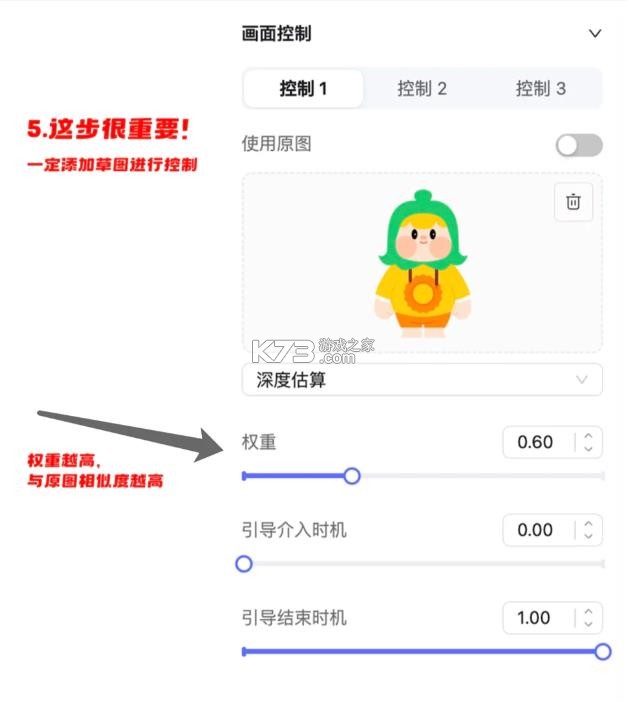Tap the 引导结束时机 slider track
This screenshot has height=702, width=627.
click(x=422, y=652)
